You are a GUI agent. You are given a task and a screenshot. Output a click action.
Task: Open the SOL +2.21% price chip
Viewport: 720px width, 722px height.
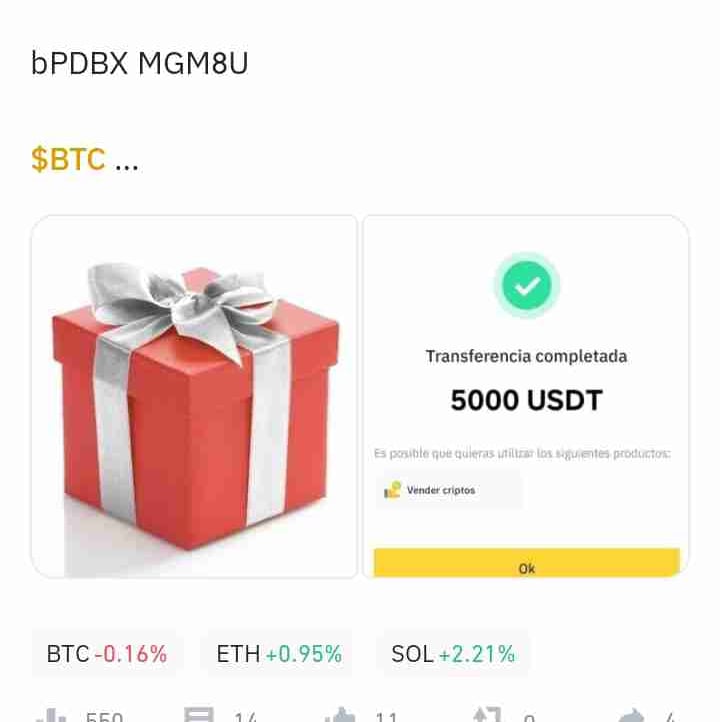(x=453, y=654)
